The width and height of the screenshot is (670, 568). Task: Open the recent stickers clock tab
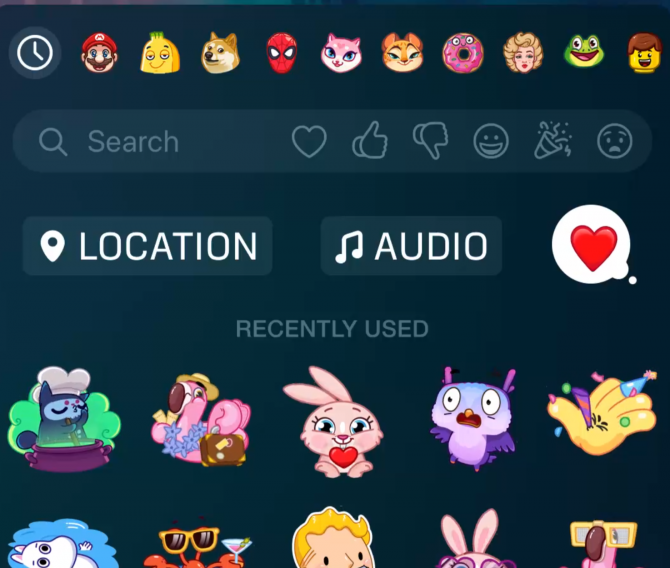(34, 53)
